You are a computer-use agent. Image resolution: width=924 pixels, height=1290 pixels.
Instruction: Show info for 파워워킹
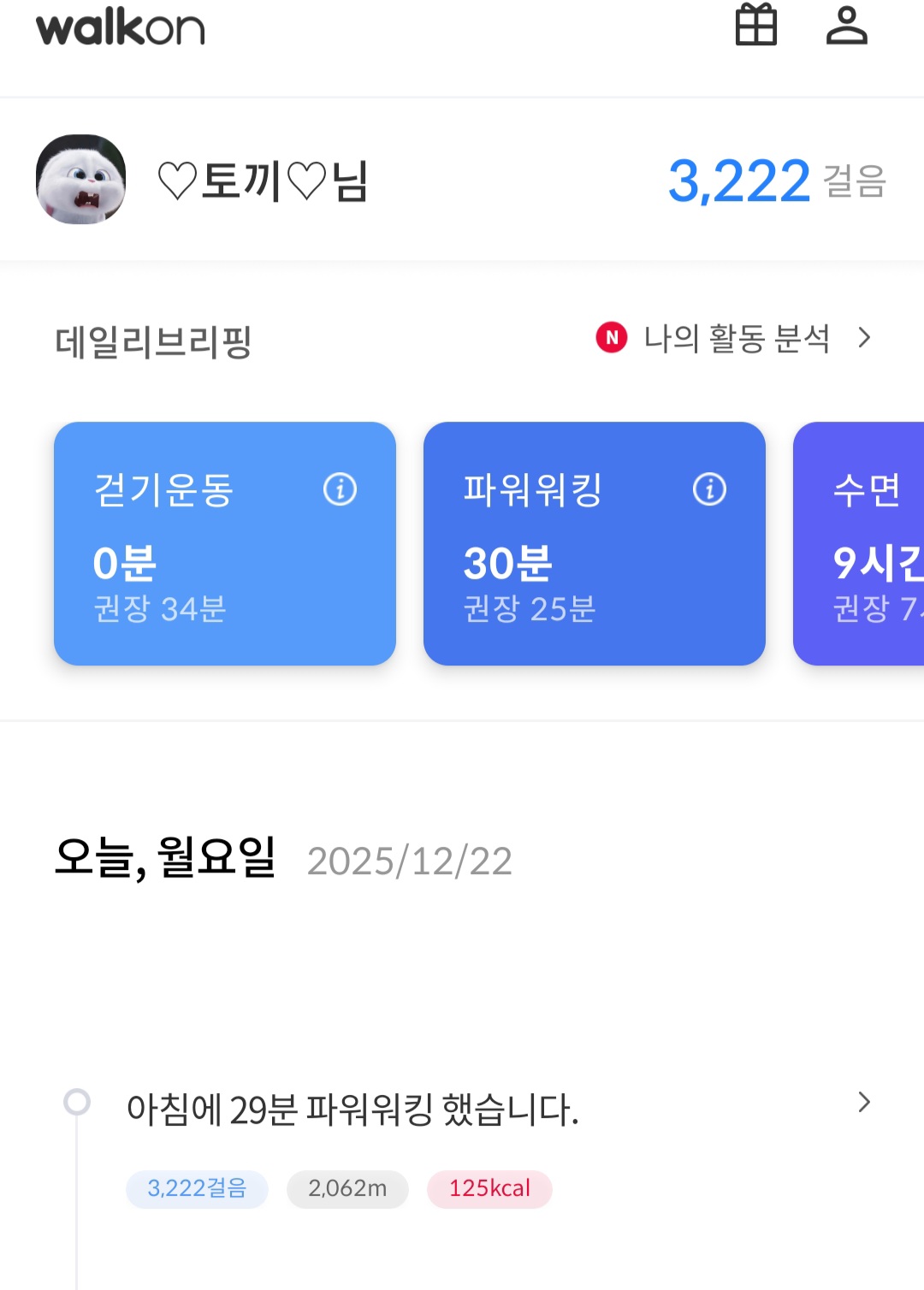pyautogui.click(x=709, y=490)
